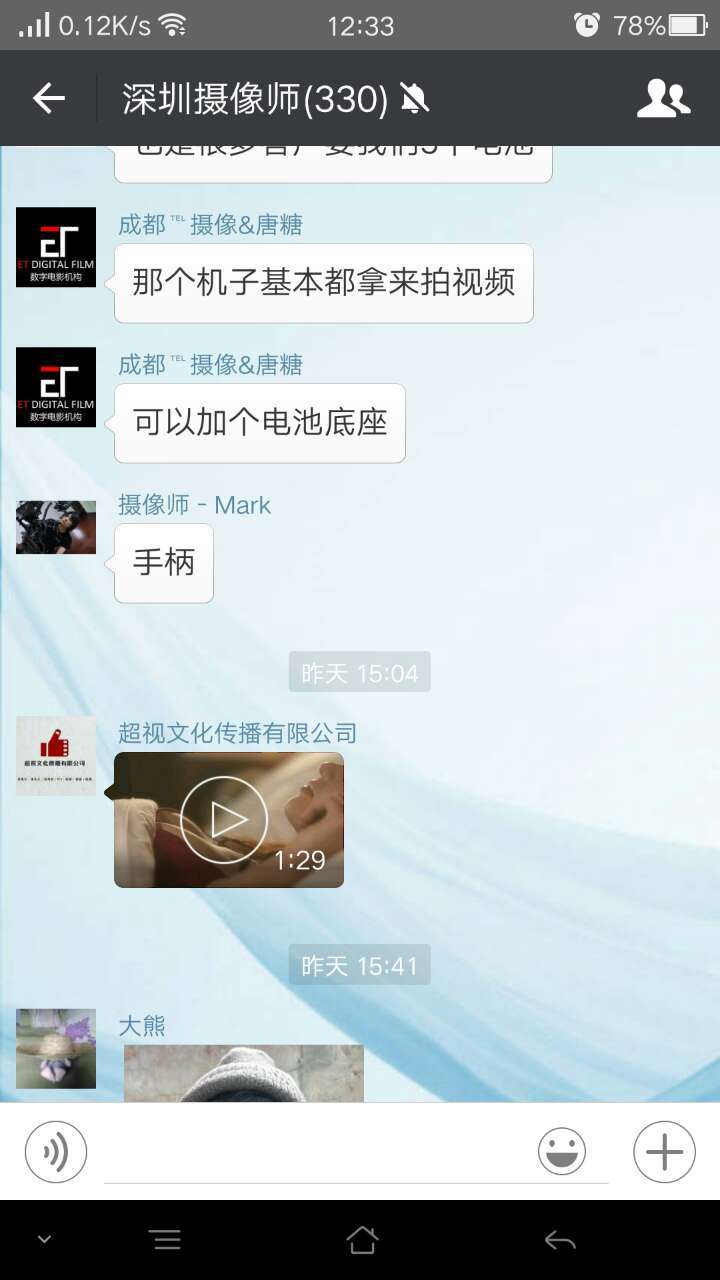Screen dimensions: 720x1280
Task: Open the plus attachment menu
Action: [x=664, y=1152]
